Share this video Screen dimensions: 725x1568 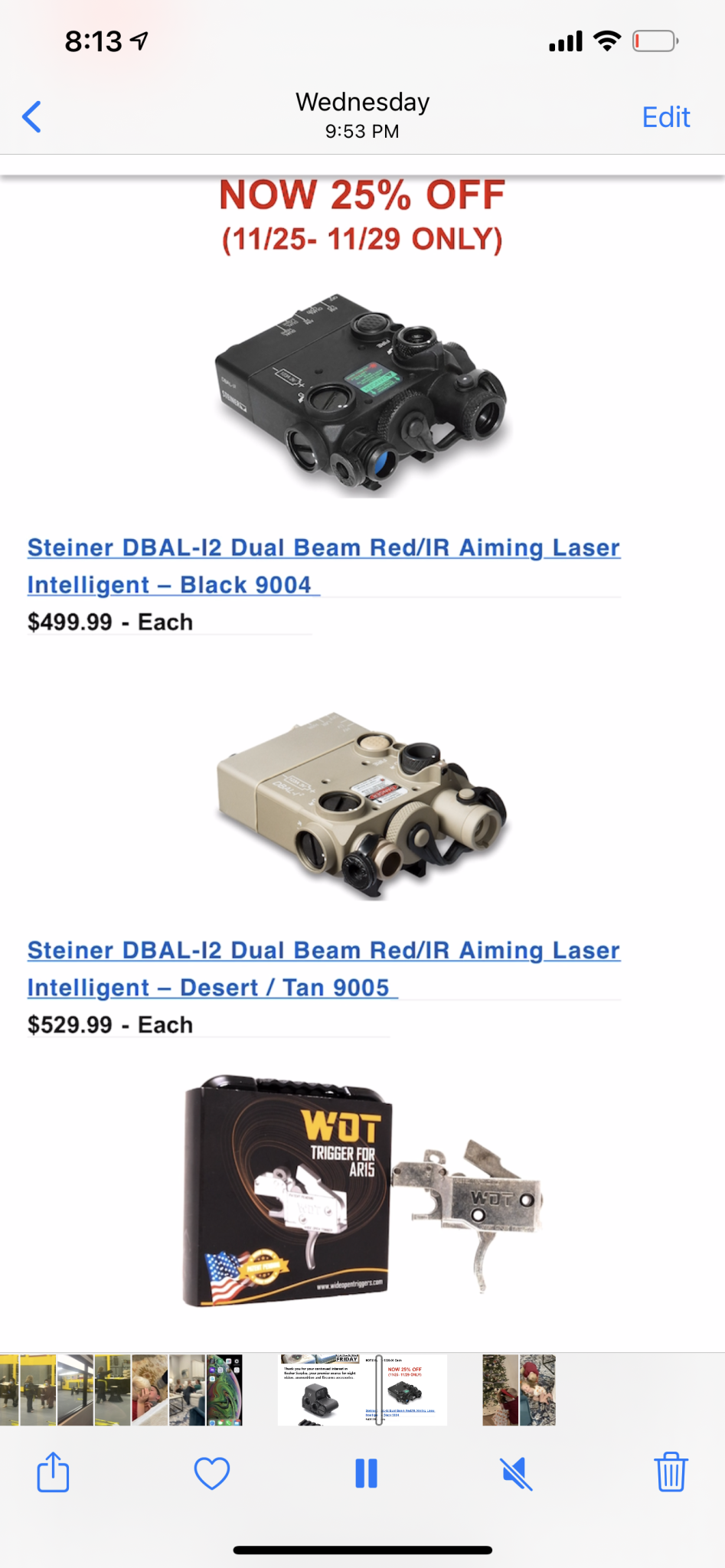coord(53,1472)
